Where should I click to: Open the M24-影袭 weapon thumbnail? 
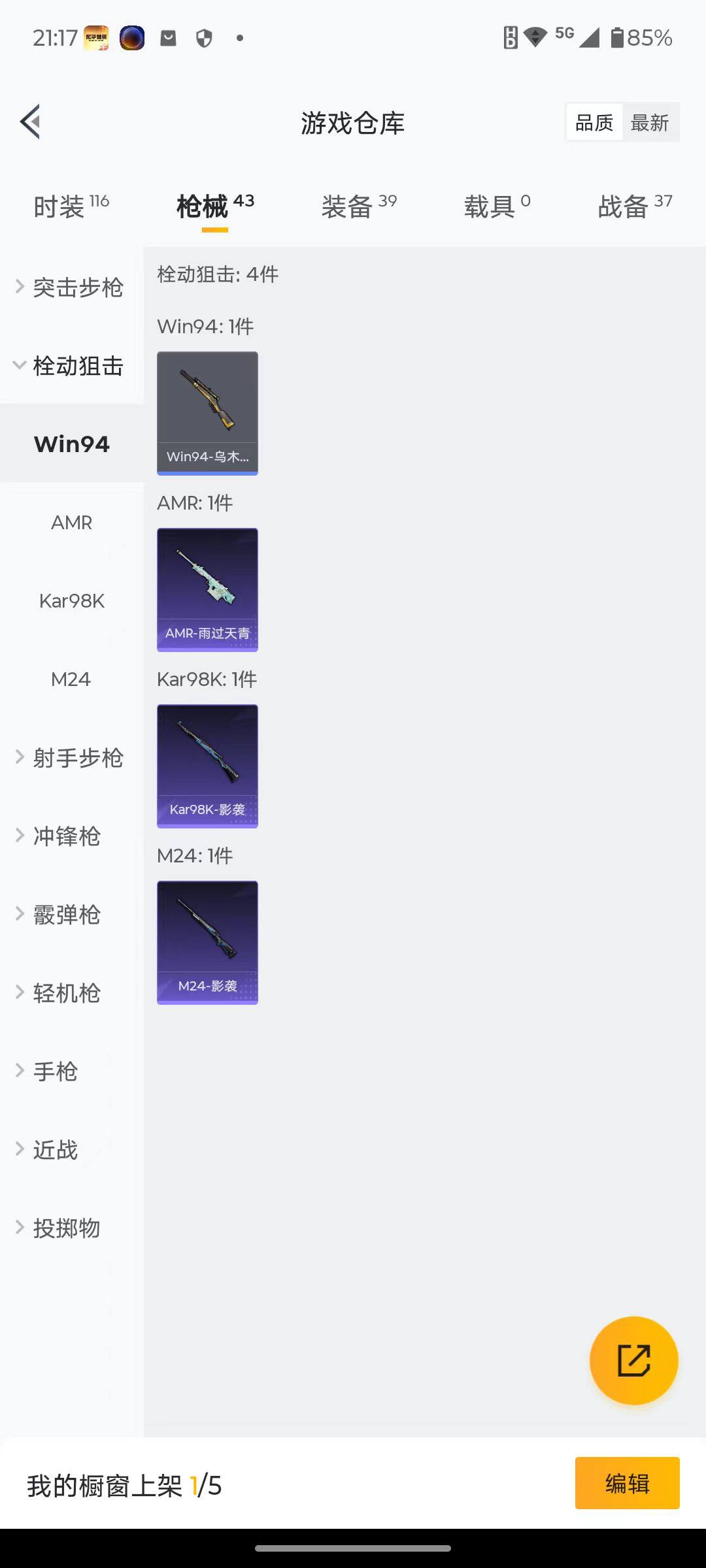[207, 941]
